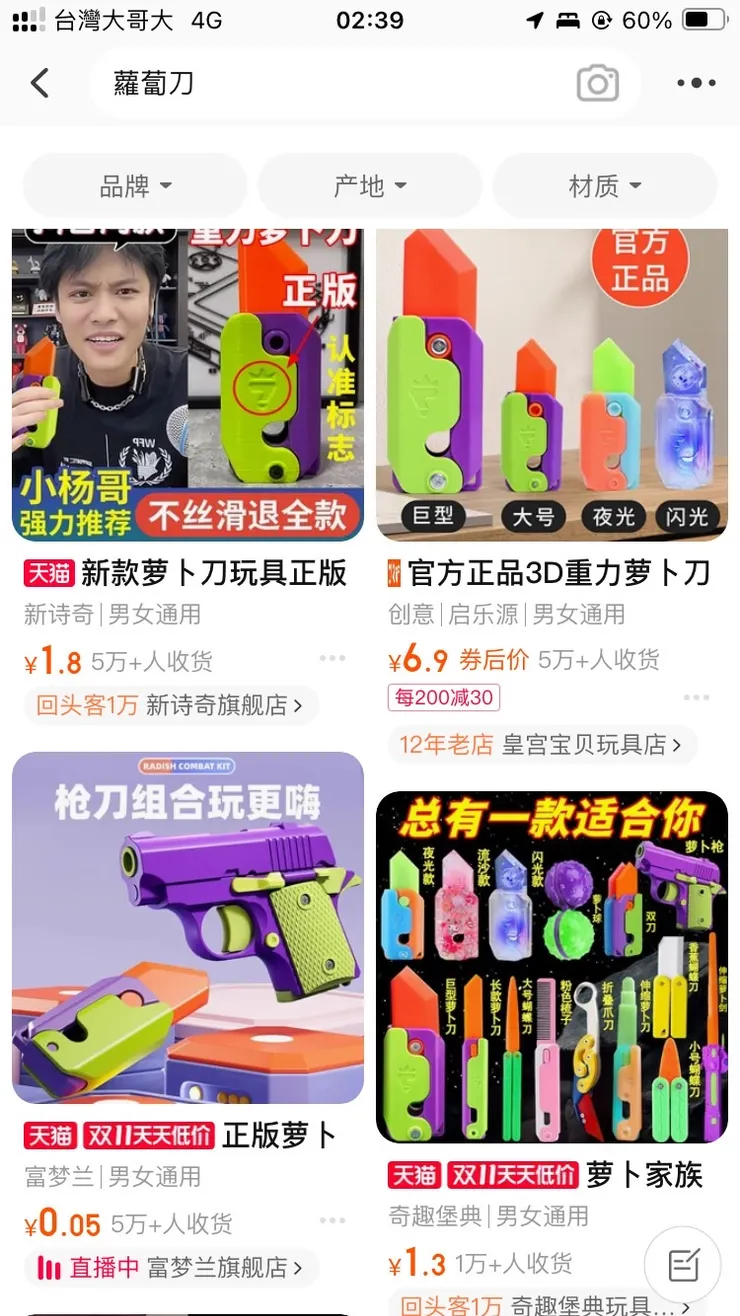Open the three-dot overflow menu
This screenshot has width=740, height=1316.
(695, 84)
